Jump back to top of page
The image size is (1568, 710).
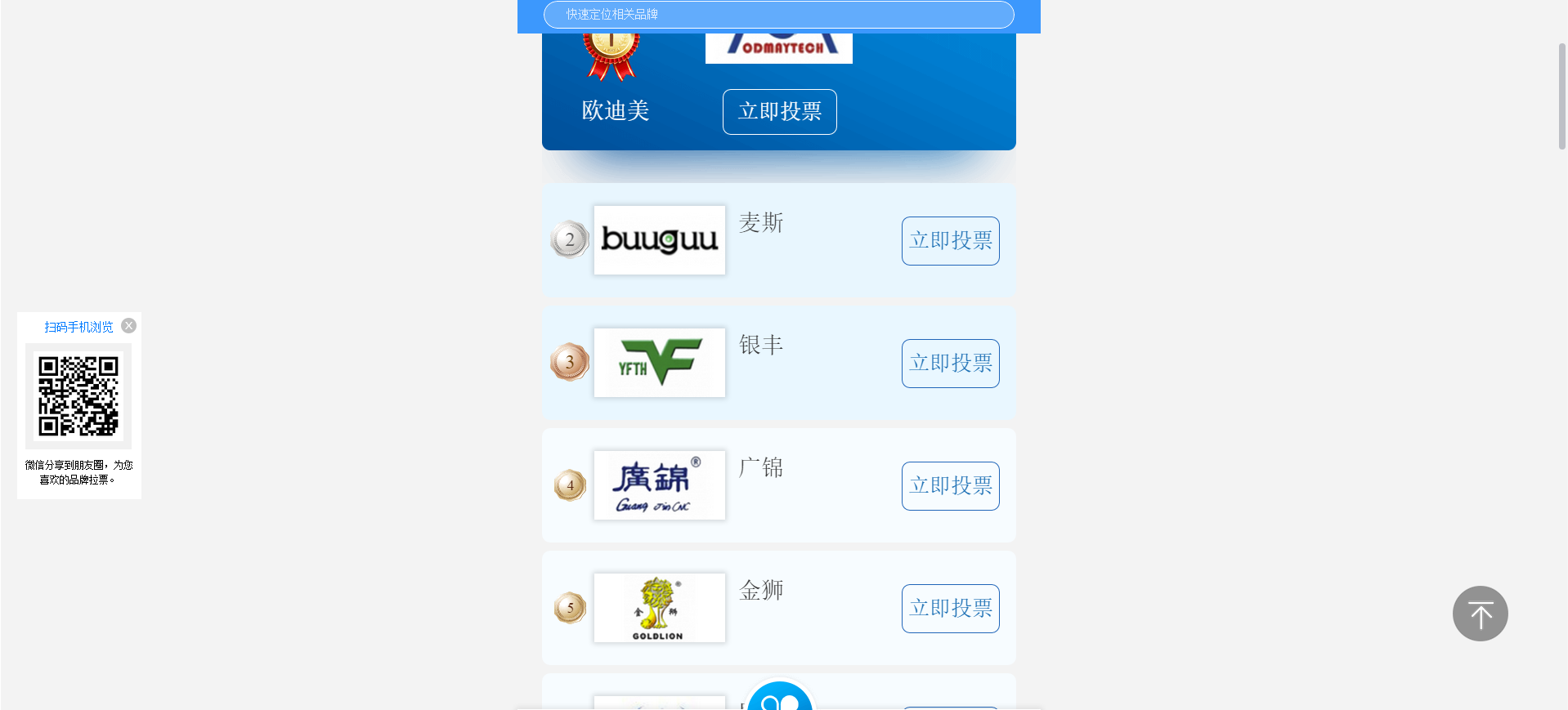click(1480, 614)
